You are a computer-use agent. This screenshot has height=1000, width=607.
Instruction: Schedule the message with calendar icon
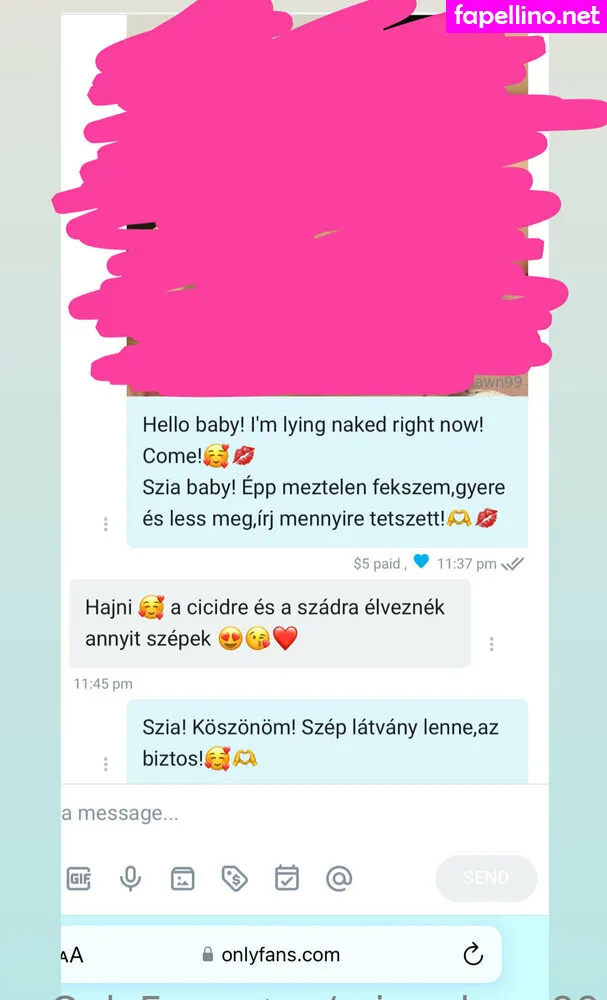(x=287, y=879)
